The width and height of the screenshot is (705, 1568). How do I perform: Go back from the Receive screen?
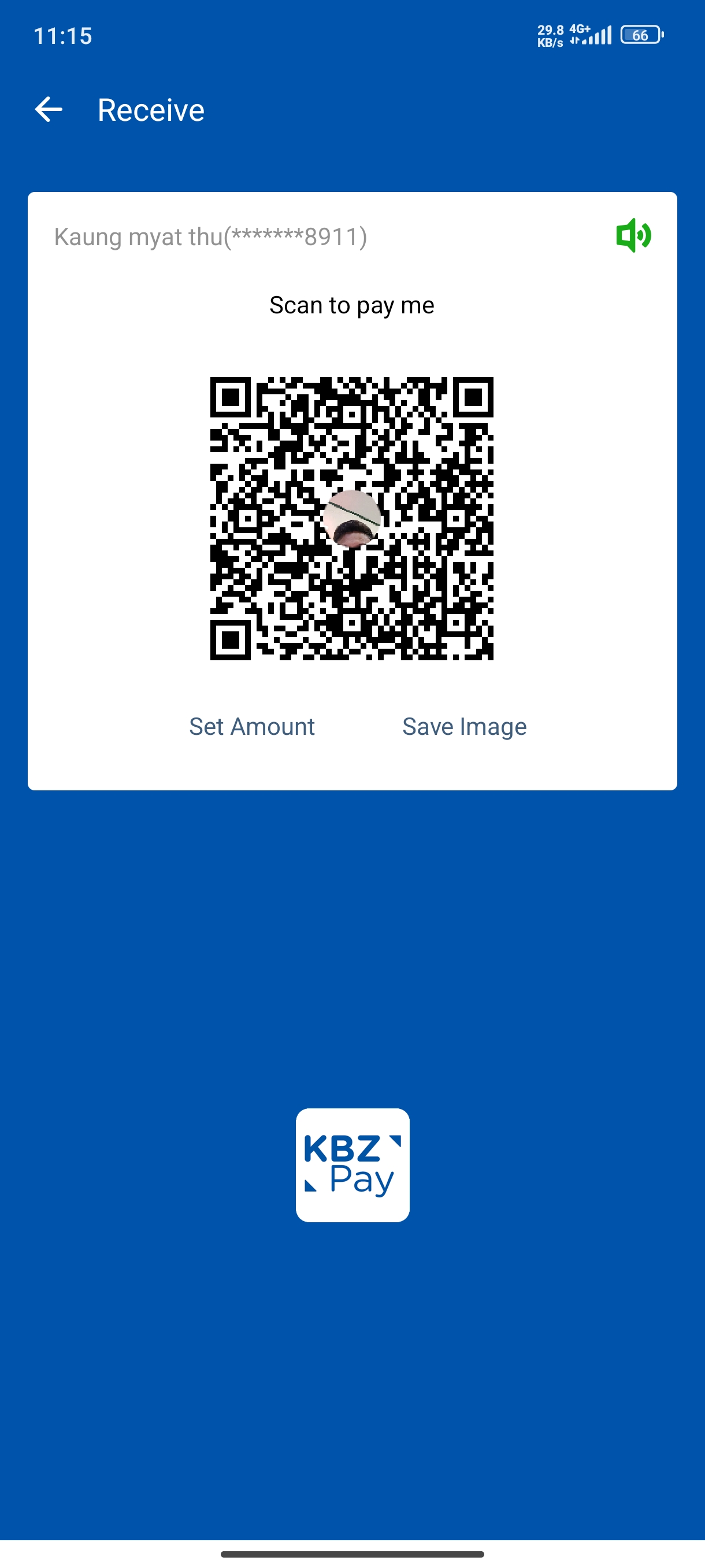pos(49,110)
